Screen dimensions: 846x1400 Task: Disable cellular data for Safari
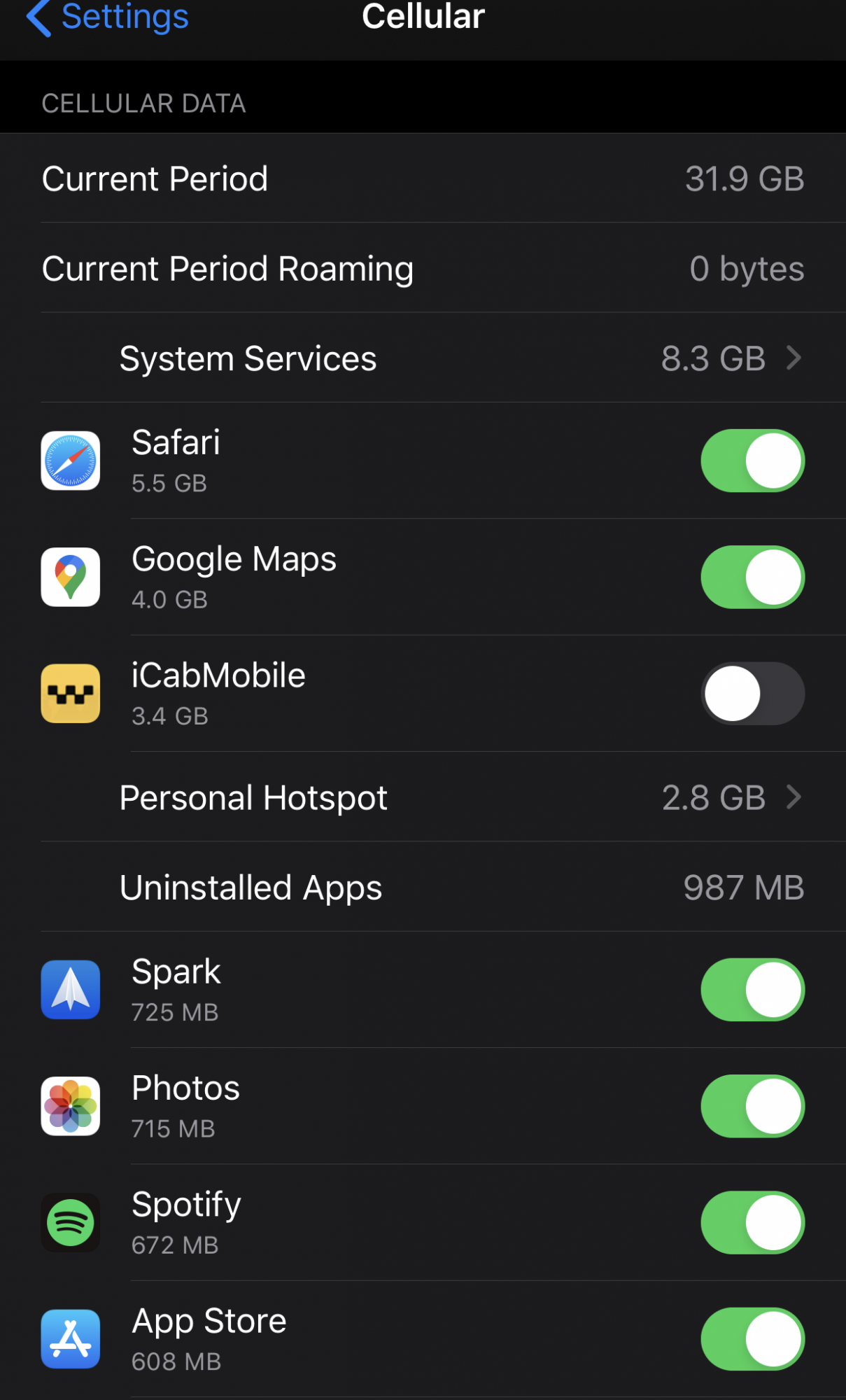click(752, 461)
